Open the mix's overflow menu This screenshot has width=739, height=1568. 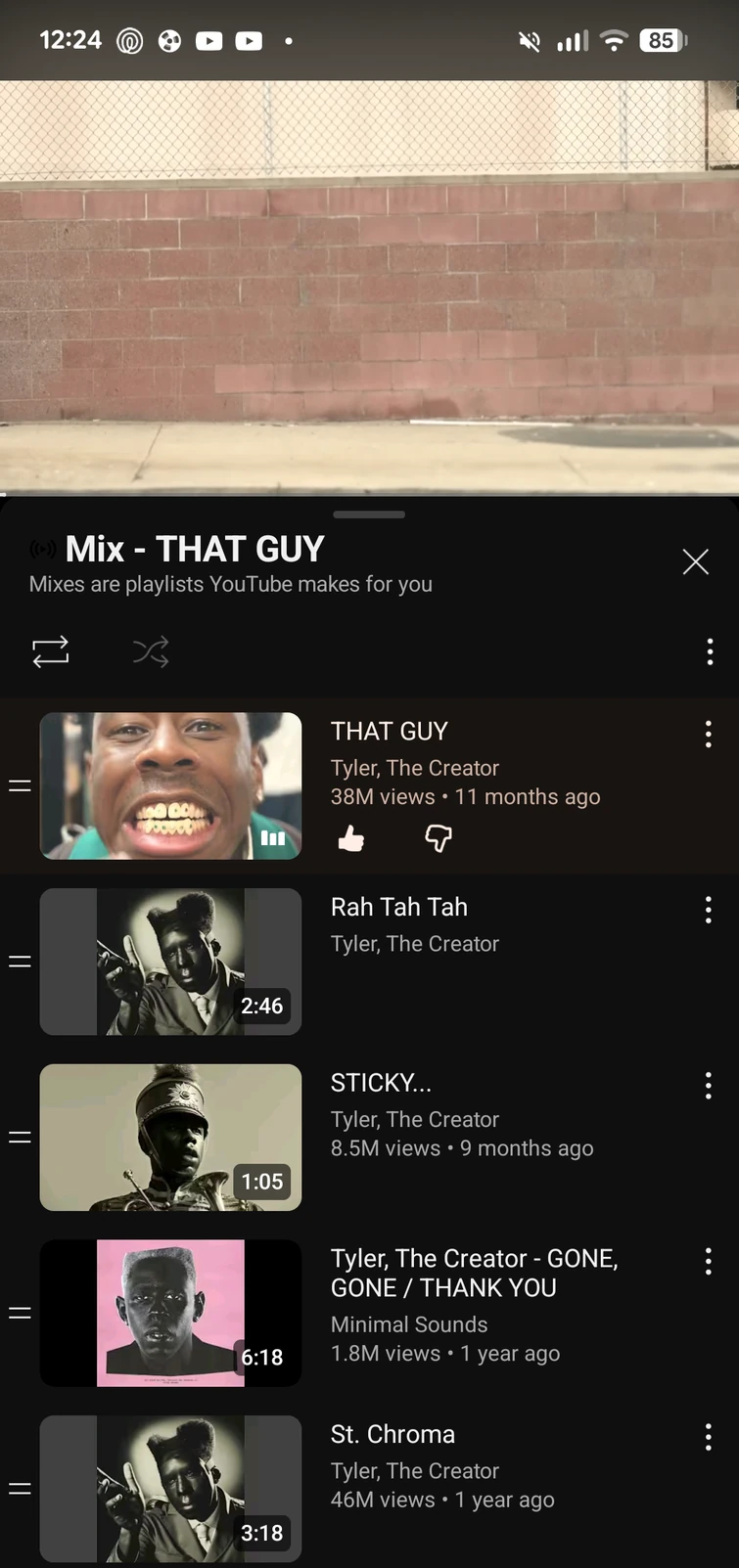point(710,651)
